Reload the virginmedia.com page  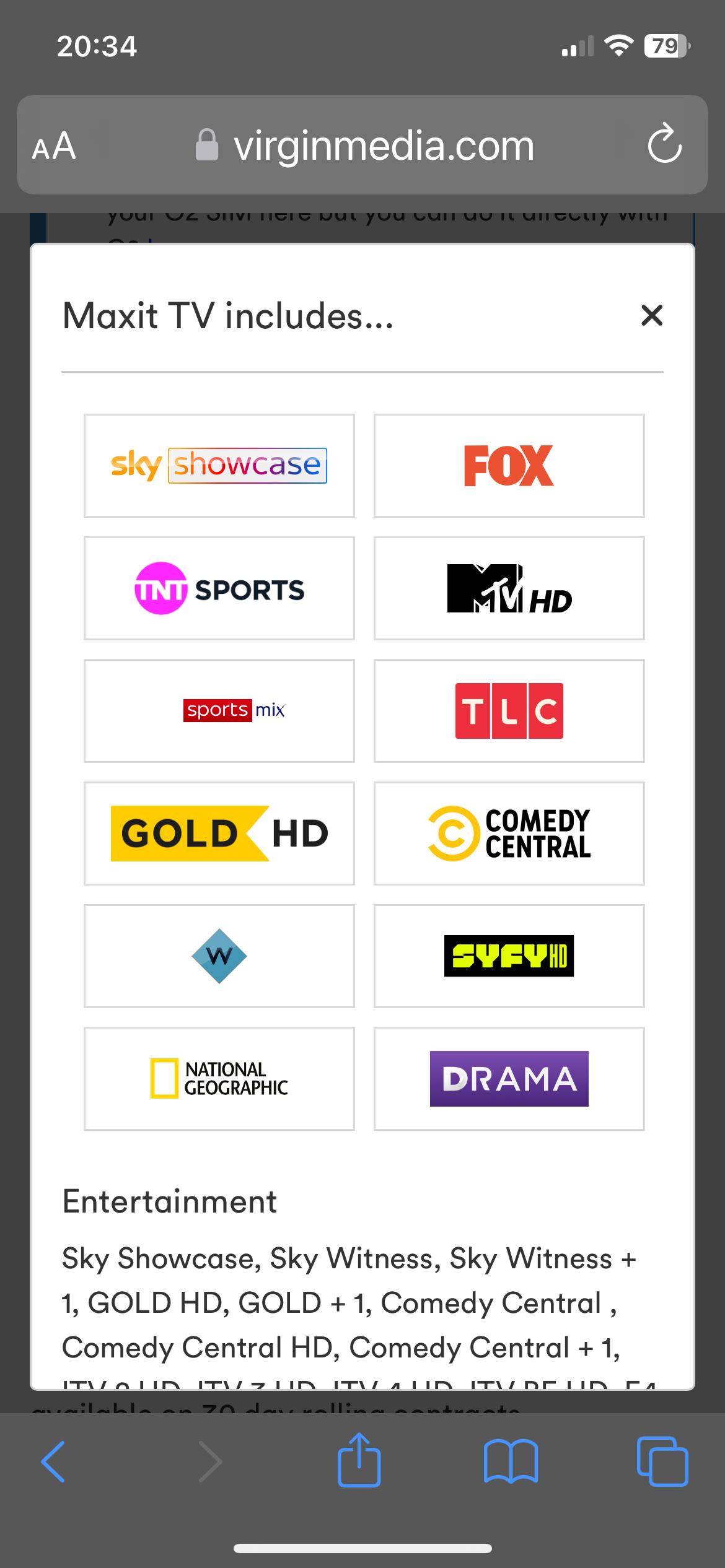[664, 144]
